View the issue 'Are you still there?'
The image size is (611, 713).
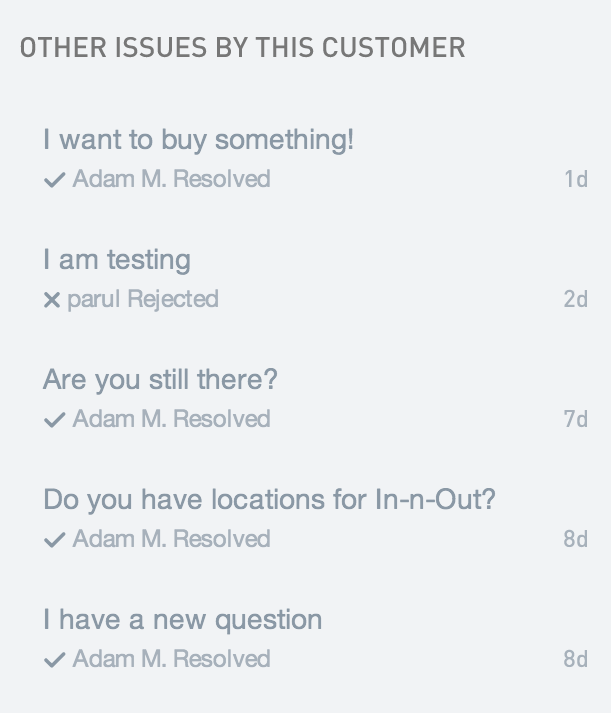160,380
